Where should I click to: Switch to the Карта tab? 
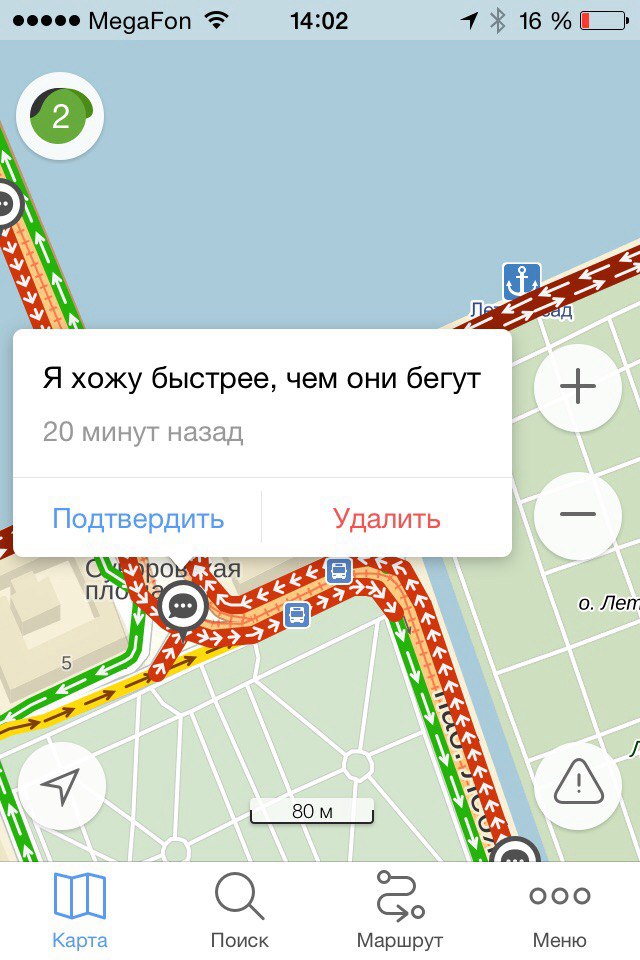pos(80,909)
